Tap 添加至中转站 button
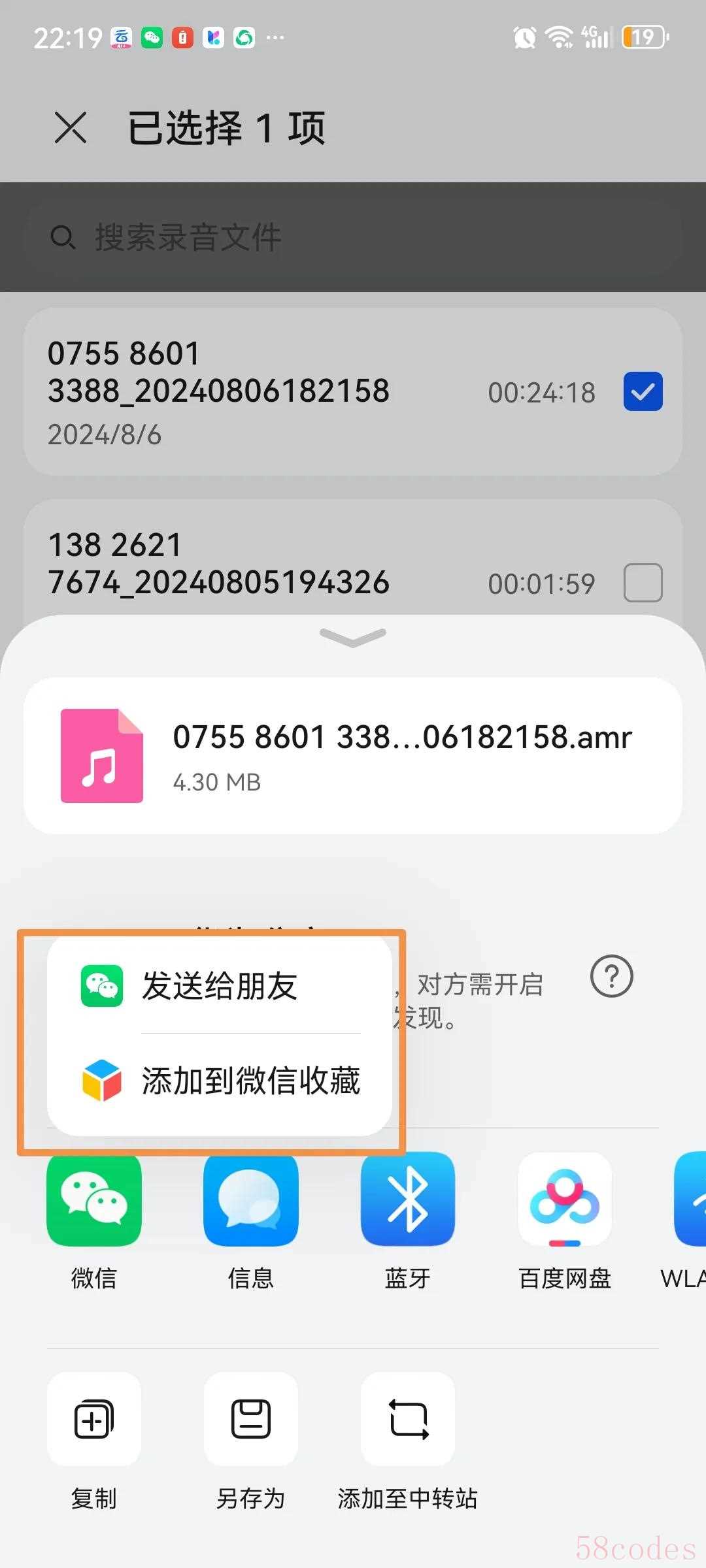The width and height of the screenshot is (706, 1568). coord(408,1420)
